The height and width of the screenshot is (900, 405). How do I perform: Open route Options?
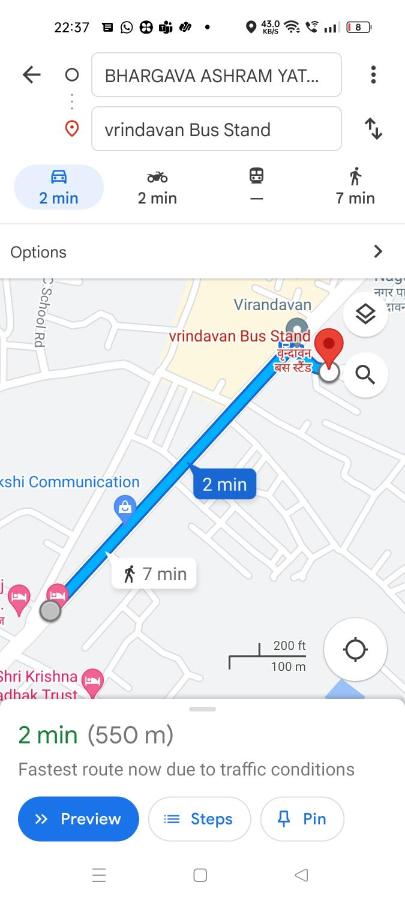click(x=202, y=251)
